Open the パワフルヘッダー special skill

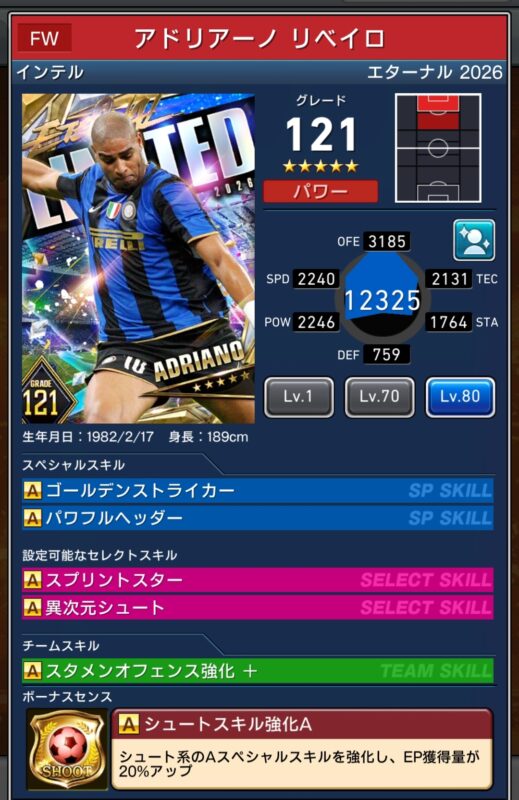(258, 518)
